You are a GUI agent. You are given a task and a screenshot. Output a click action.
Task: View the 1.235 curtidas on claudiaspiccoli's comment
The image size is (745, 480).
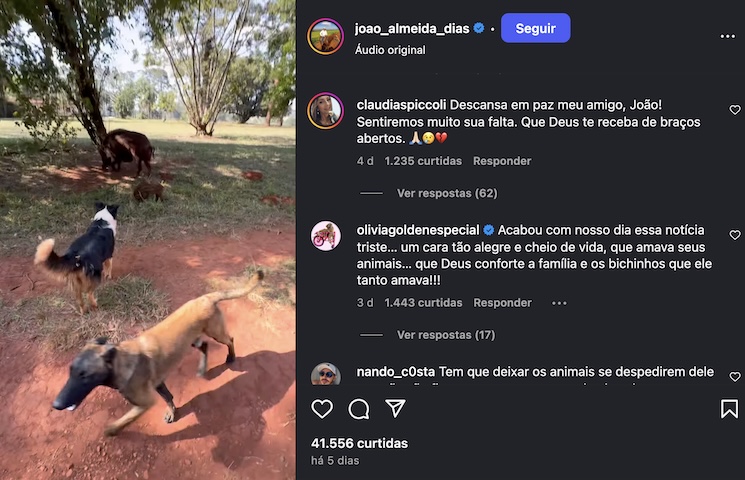423,161
